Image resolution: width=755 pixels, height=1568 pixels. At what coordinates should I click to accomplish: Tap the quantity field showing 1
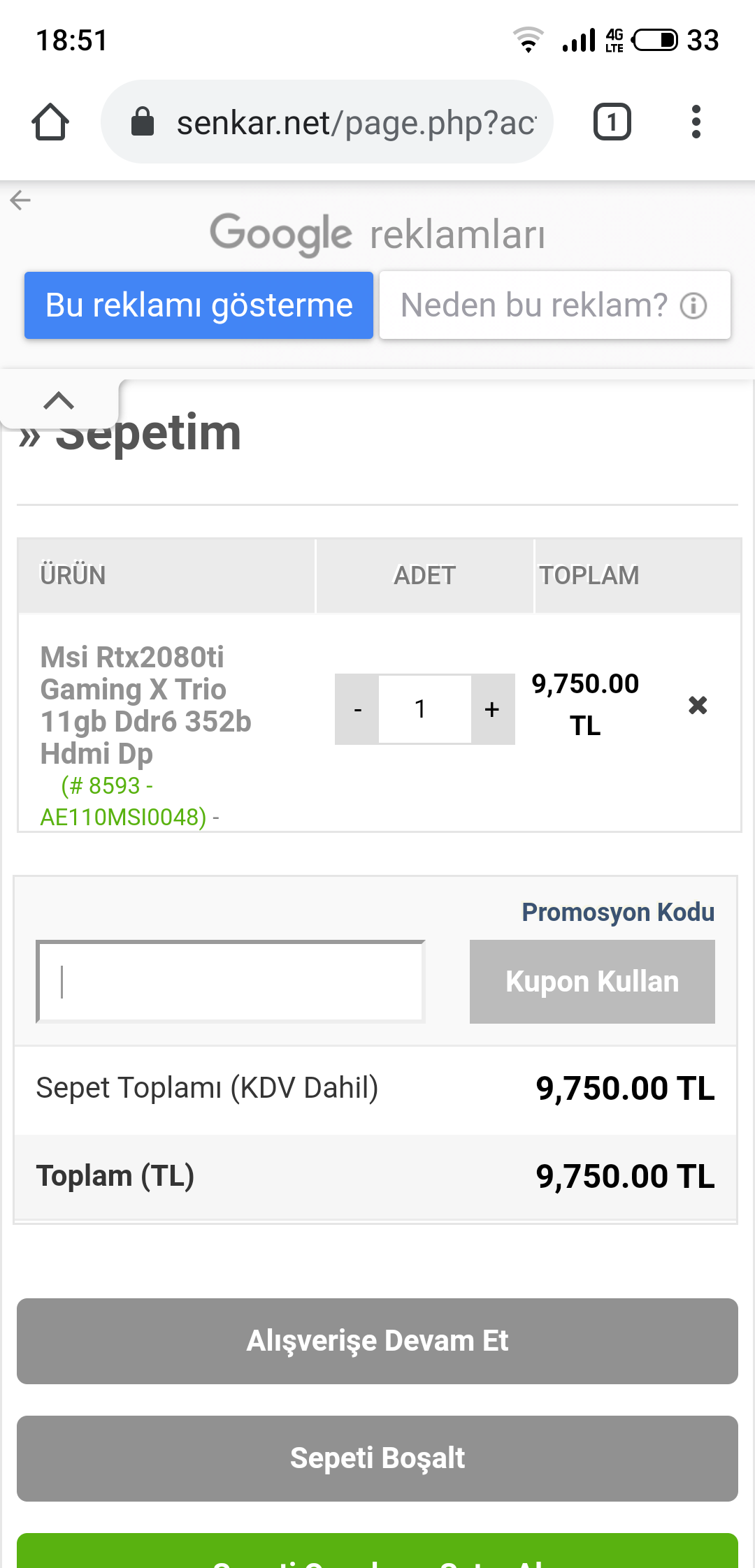tap(424, 709)
